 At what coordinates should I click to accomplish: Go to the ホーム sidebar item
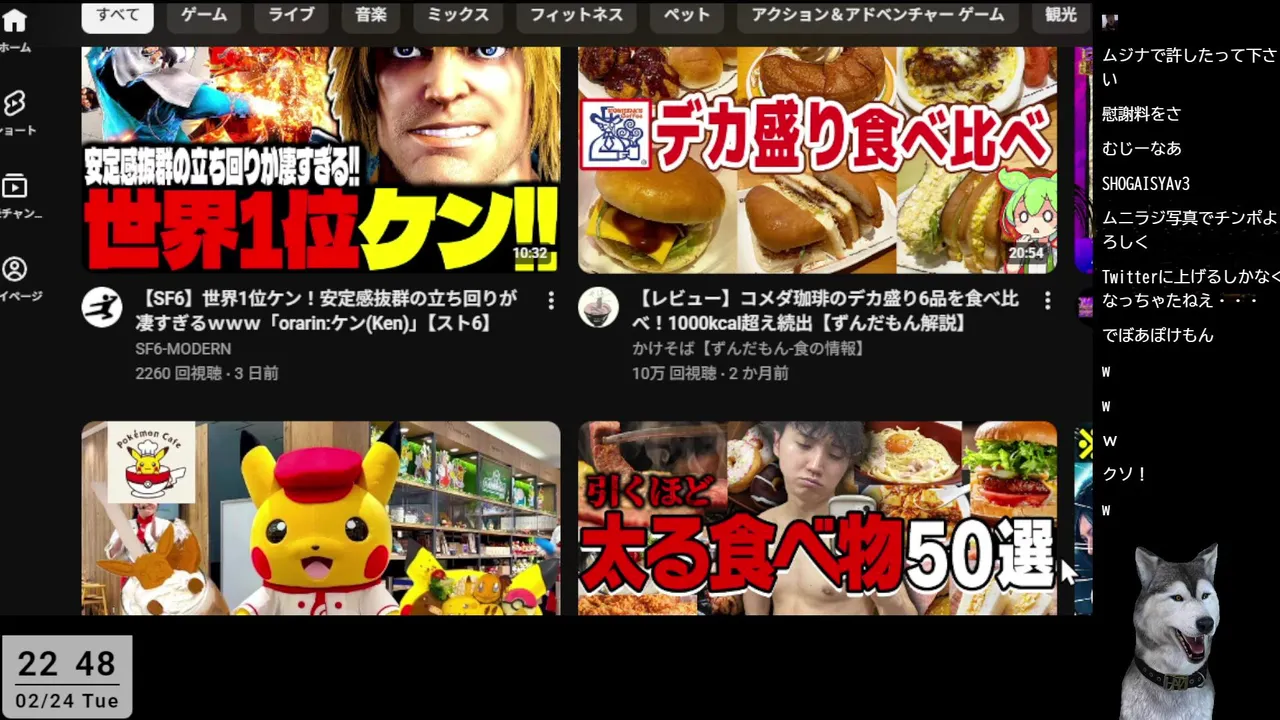[15, 30]
